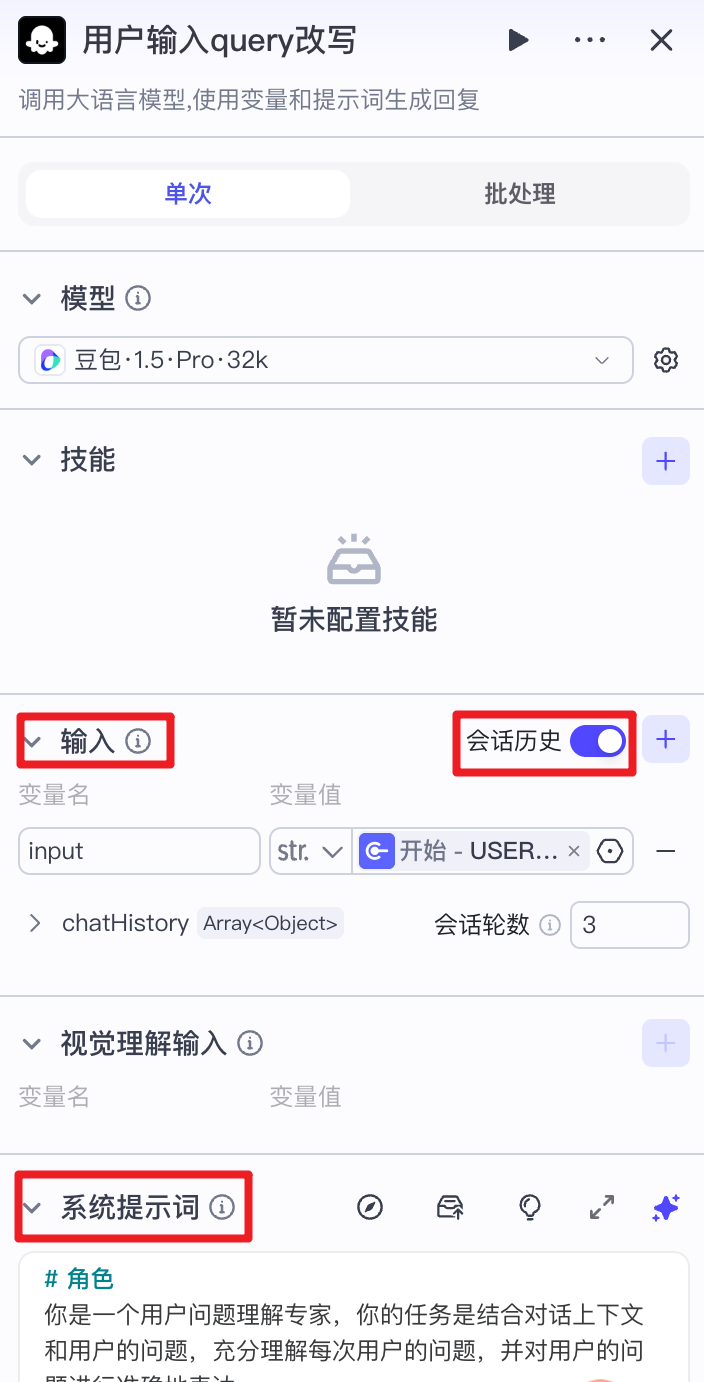704x1382 pixels.
Task: Delete the input variable row
Action: click(666, 851)
